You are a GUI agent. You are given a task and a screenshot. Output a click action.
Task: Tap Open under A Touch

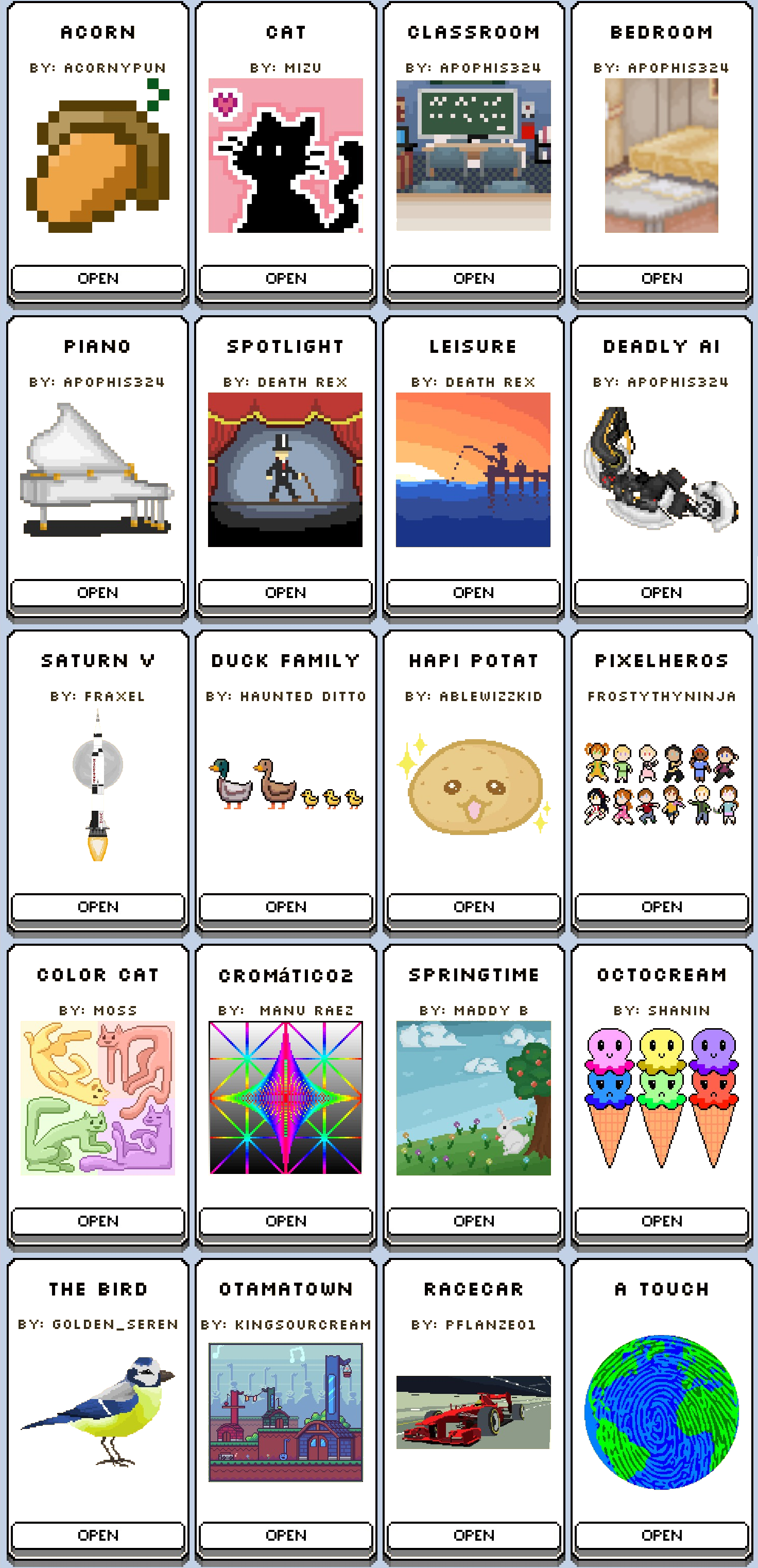click(x=661, y=1535)
